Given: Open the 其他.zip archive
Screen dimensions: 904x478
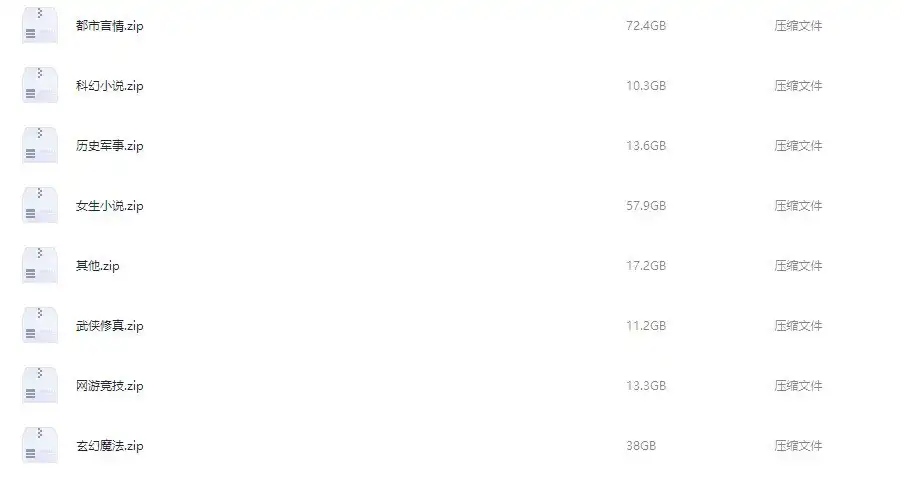Looking at the screenshot, I should 98,266.
